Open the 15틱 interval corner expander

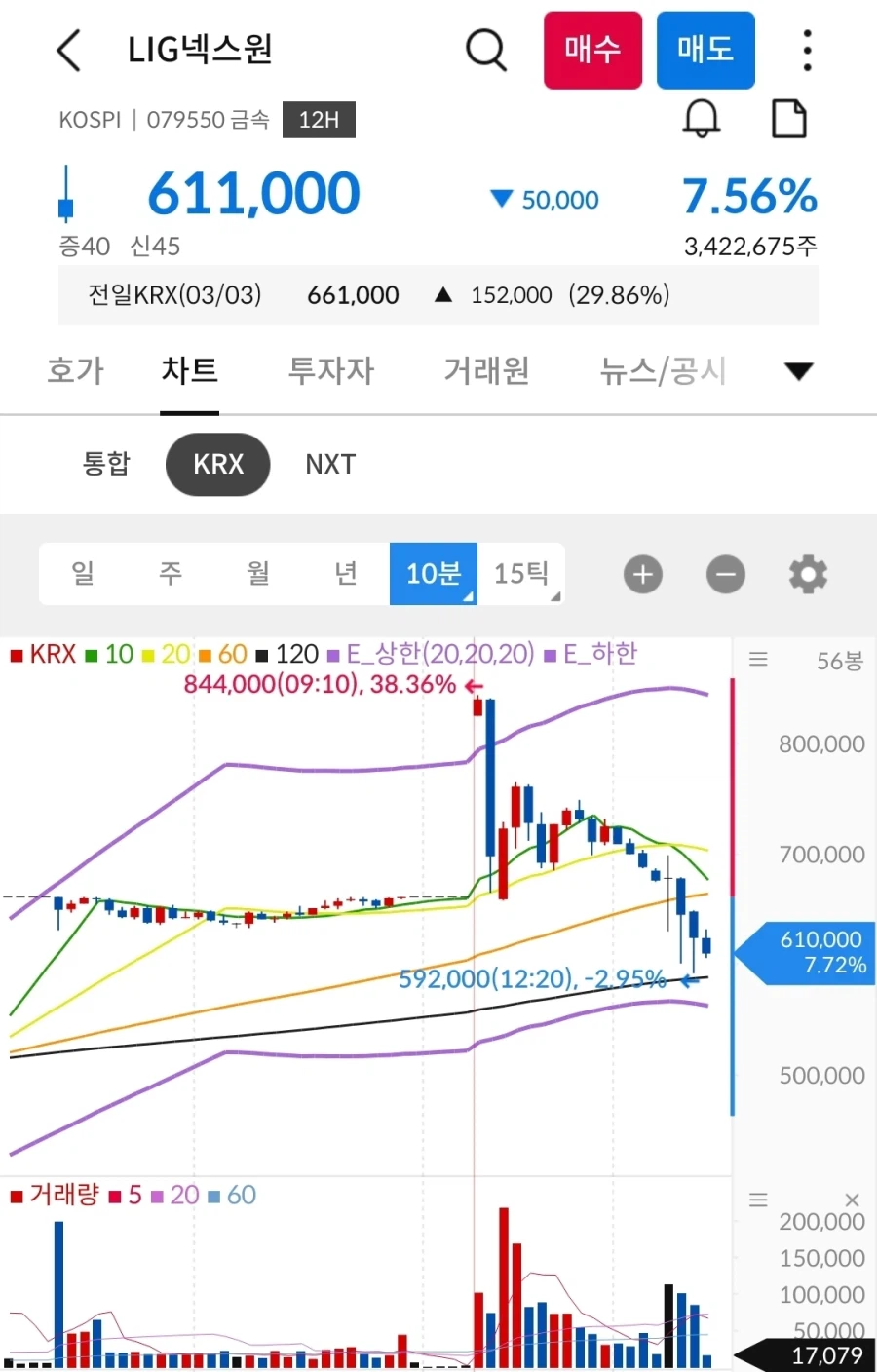[x=555, y=594]
